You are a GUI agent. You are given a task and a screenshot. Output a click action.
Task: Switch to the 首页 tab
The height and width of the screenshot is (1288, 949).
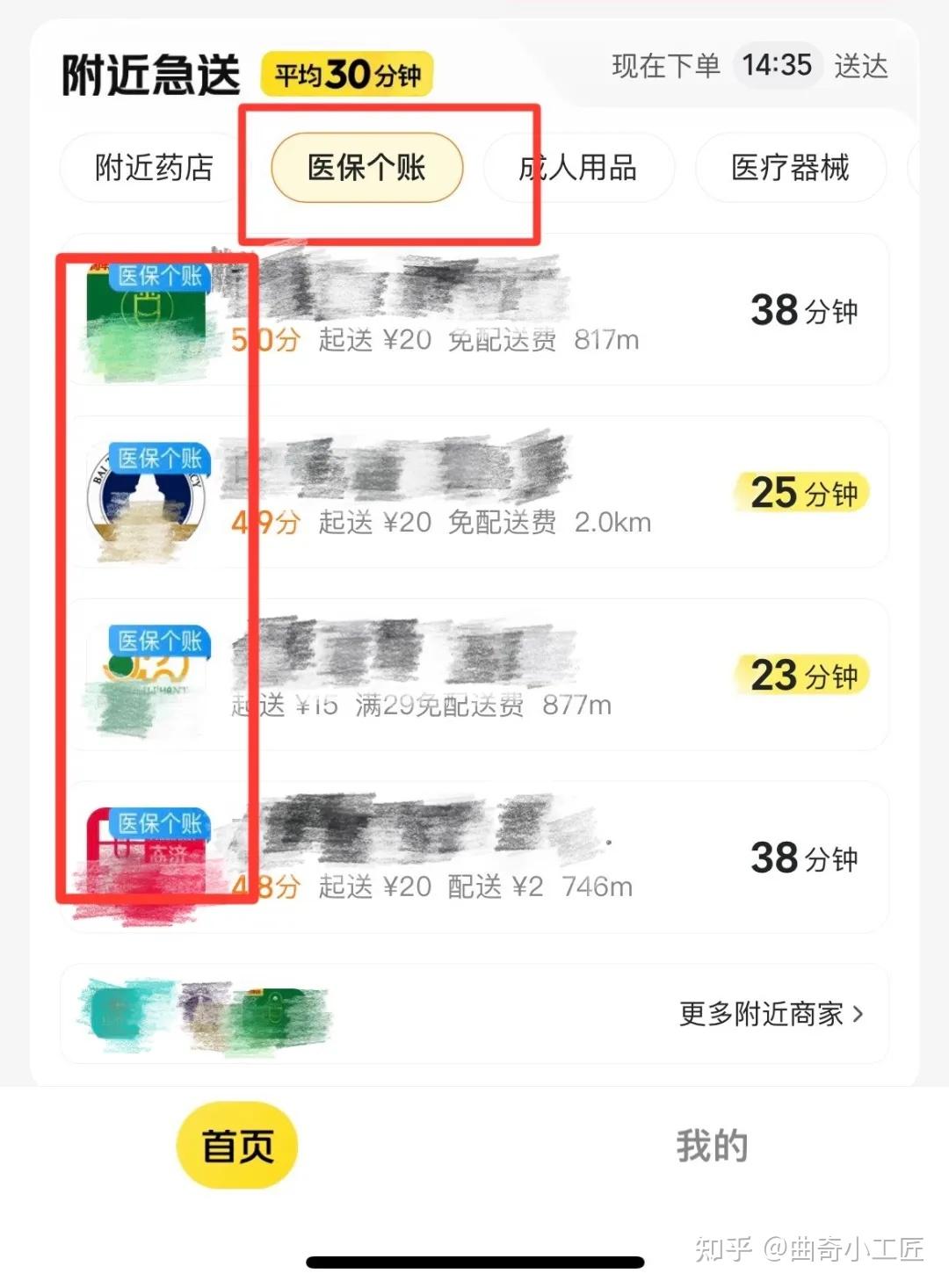pos(237,1146)
